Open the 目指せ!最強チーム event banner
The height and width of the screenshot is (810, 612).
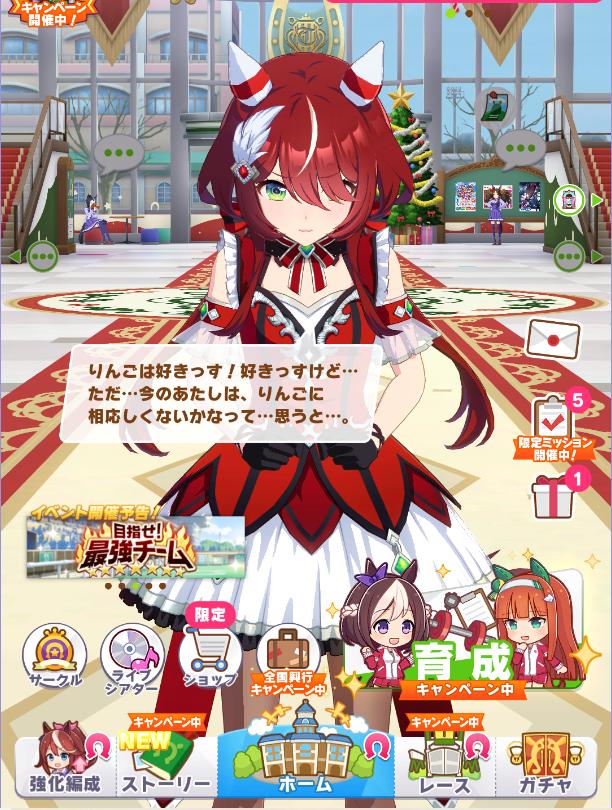(x=135, y=547)
